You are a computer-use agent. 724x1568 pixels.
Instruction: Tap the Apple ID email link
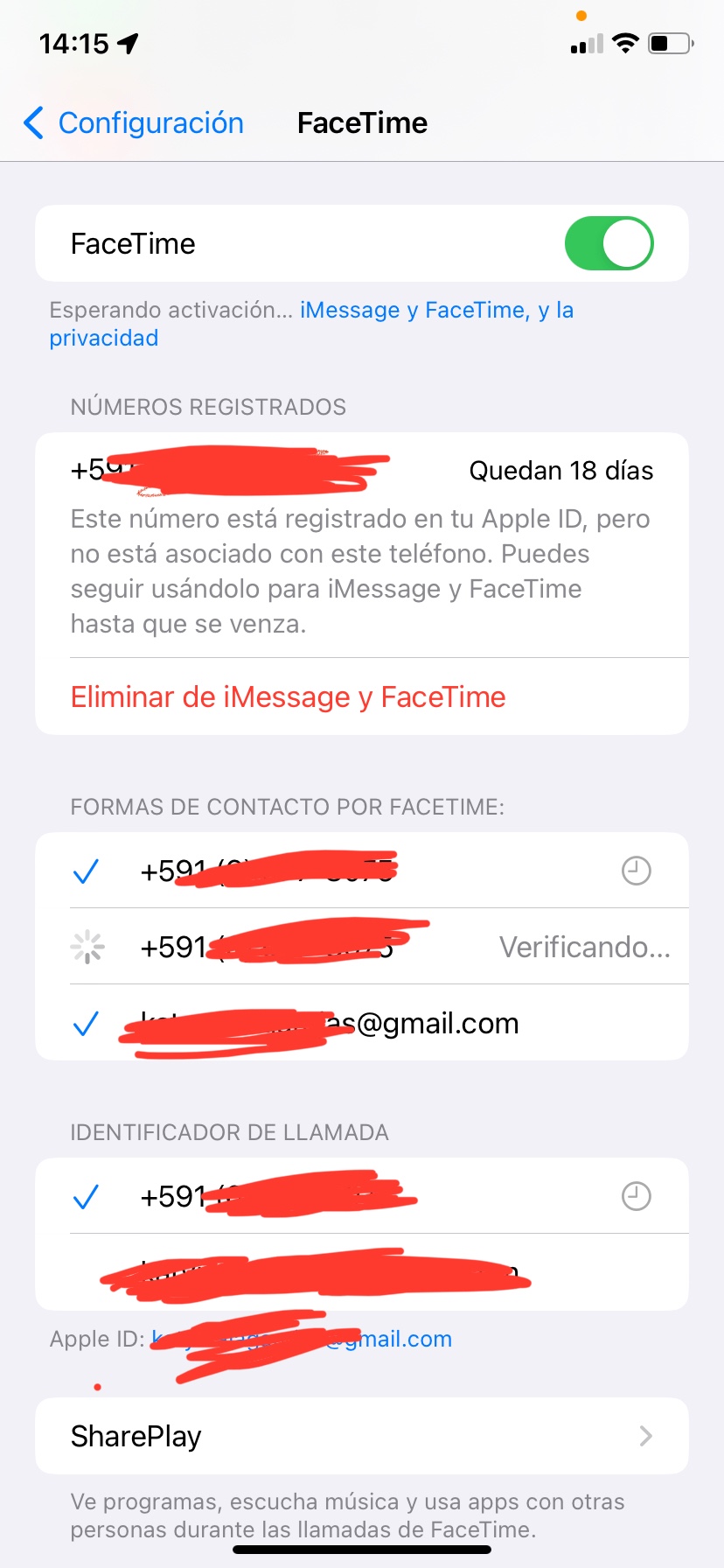393,1339
